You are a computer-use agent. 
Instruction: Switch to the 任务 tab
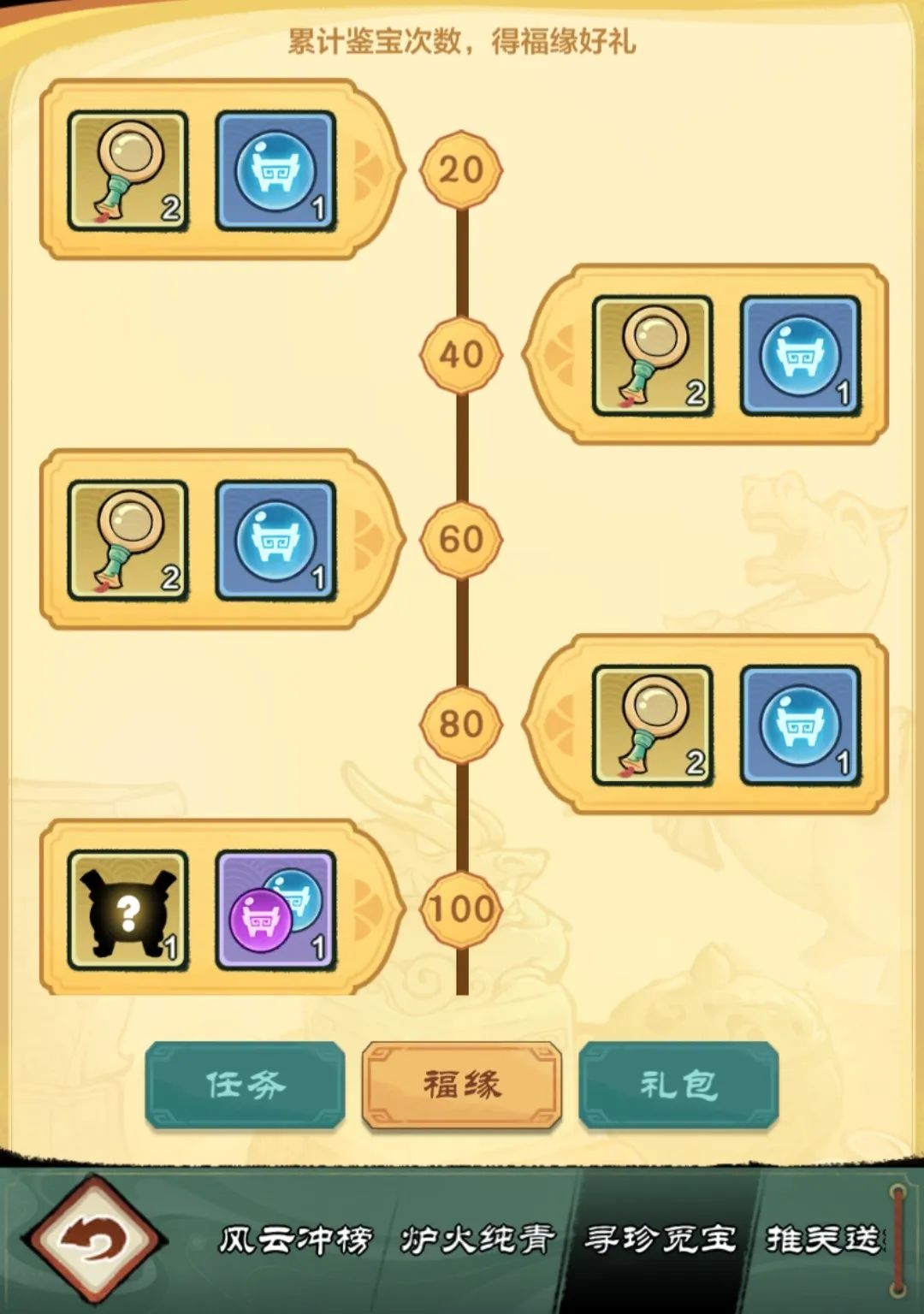(x=245, y=1085)
